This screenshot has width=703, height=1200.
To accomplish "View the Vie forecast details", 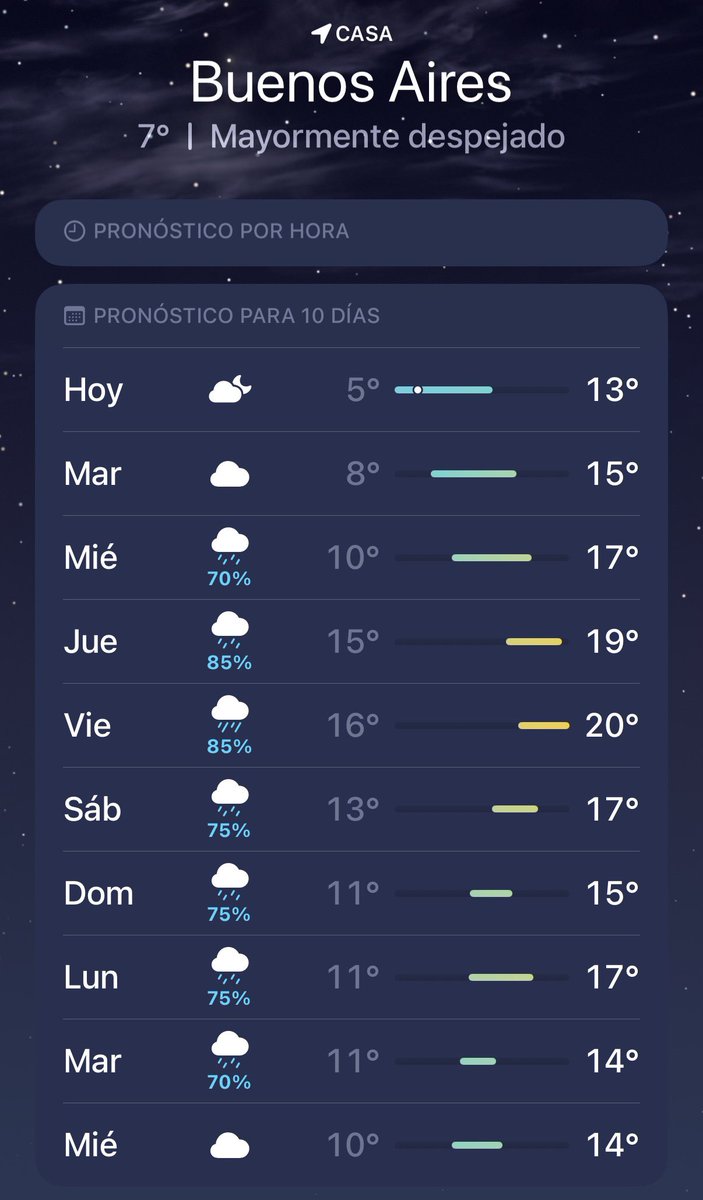I will pyautogui.click(x=351, y=726).
